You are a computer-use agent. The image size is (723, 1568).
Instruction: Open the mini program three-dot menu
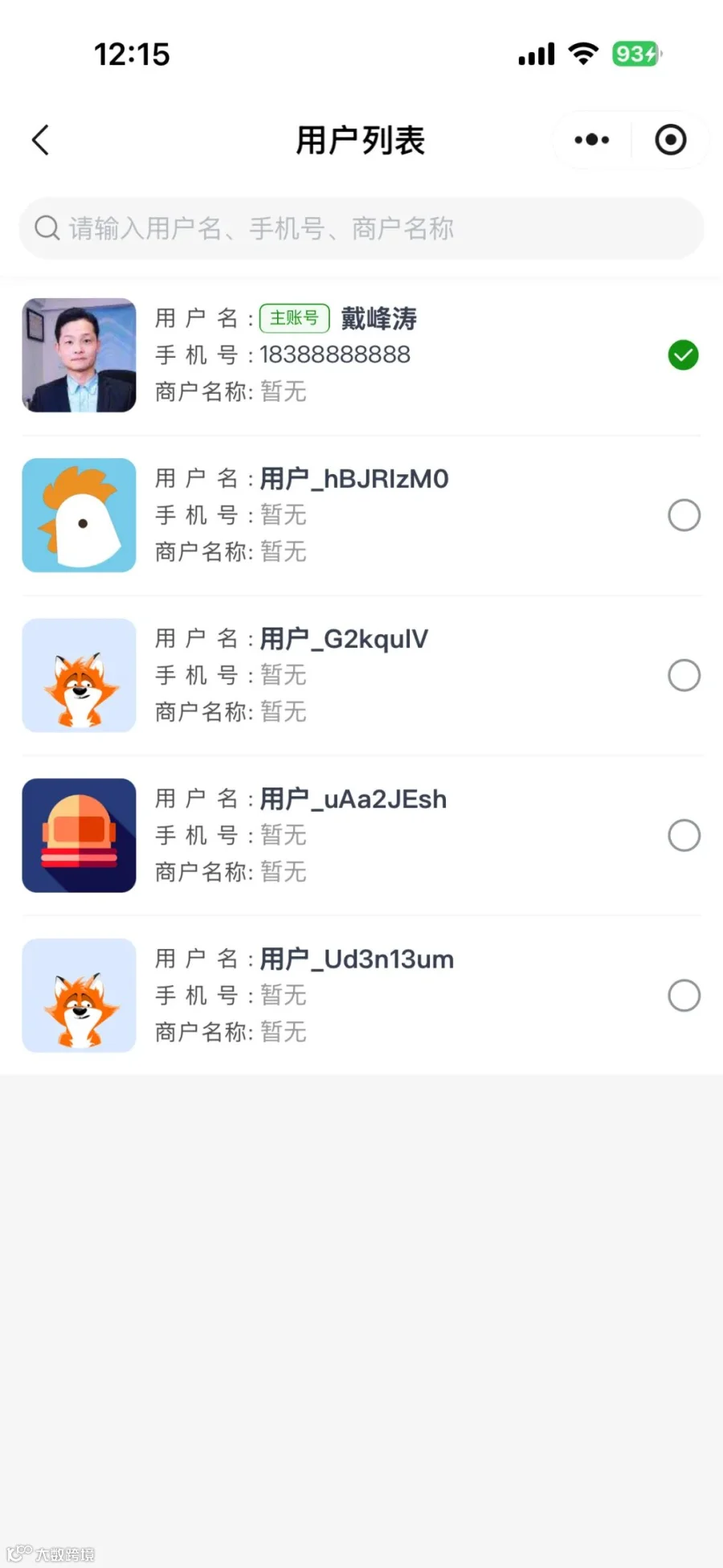(592, 140)
